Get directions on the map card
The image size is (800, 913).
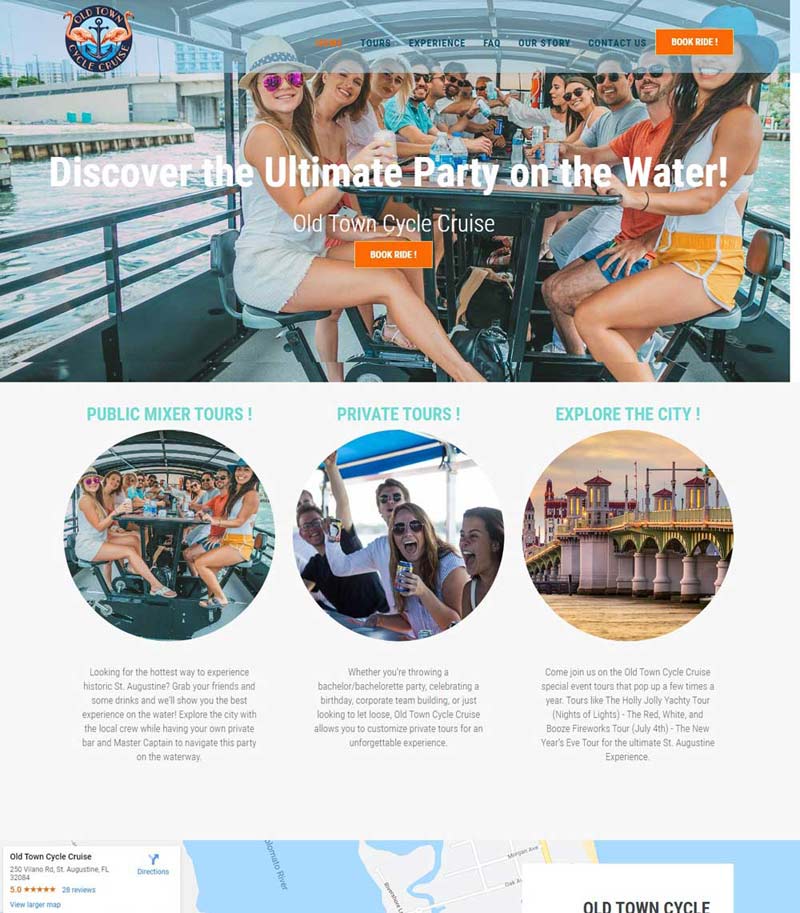153,864
